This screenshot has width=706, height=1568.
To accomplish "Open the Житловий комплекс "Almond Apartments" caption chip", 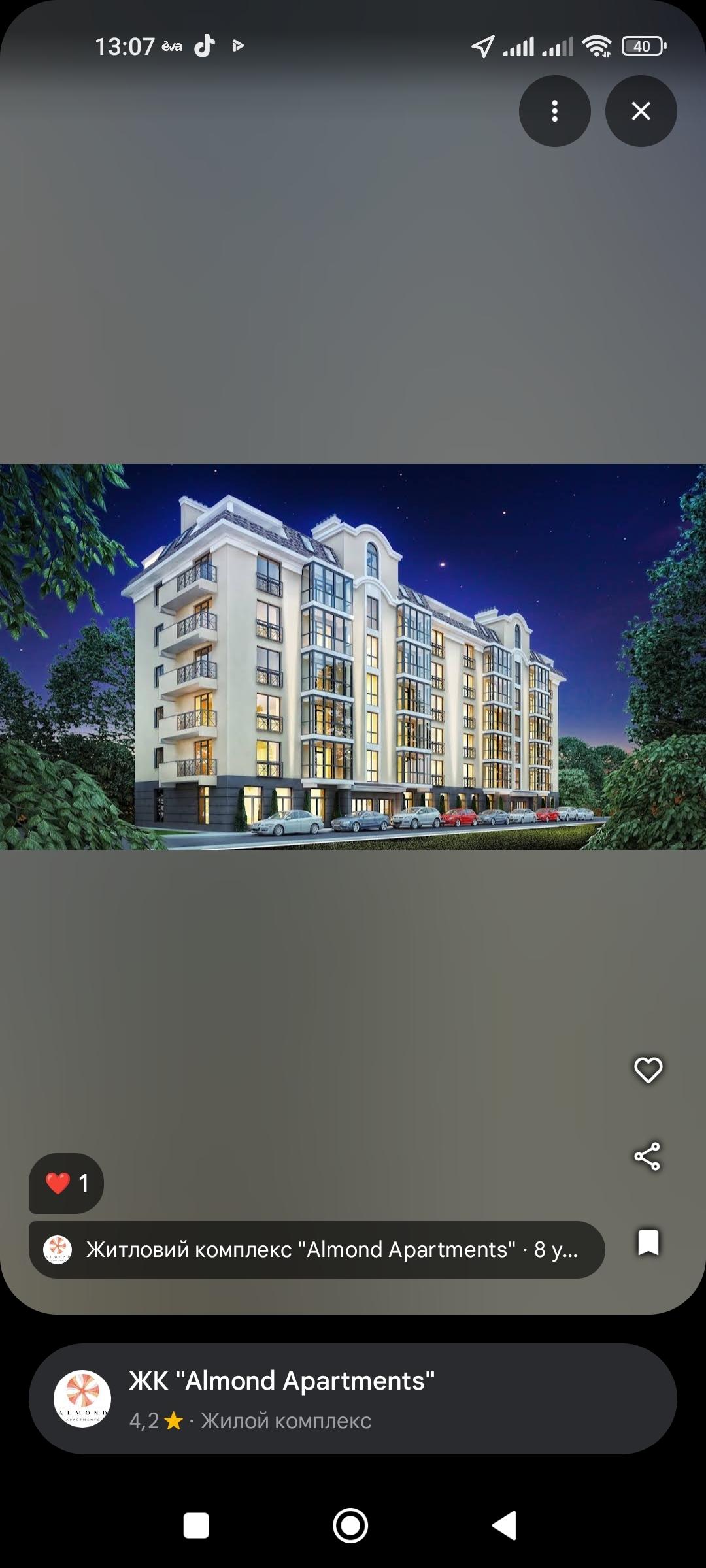I will pyautogui.click(x=316, y=1249).
